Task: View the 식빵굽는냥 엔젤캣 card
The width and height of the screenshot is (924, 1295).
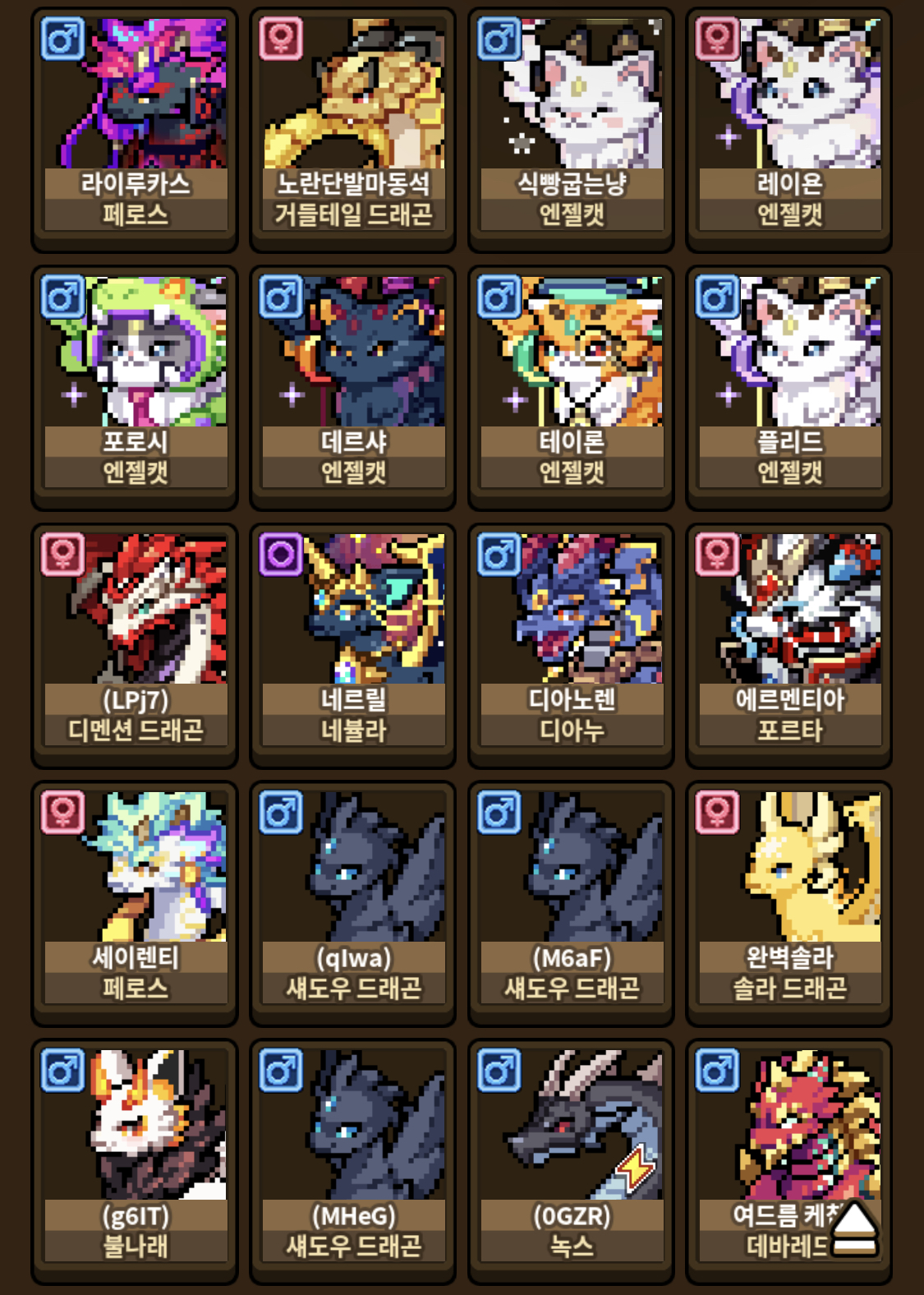Action: click(x=572, y=128)
